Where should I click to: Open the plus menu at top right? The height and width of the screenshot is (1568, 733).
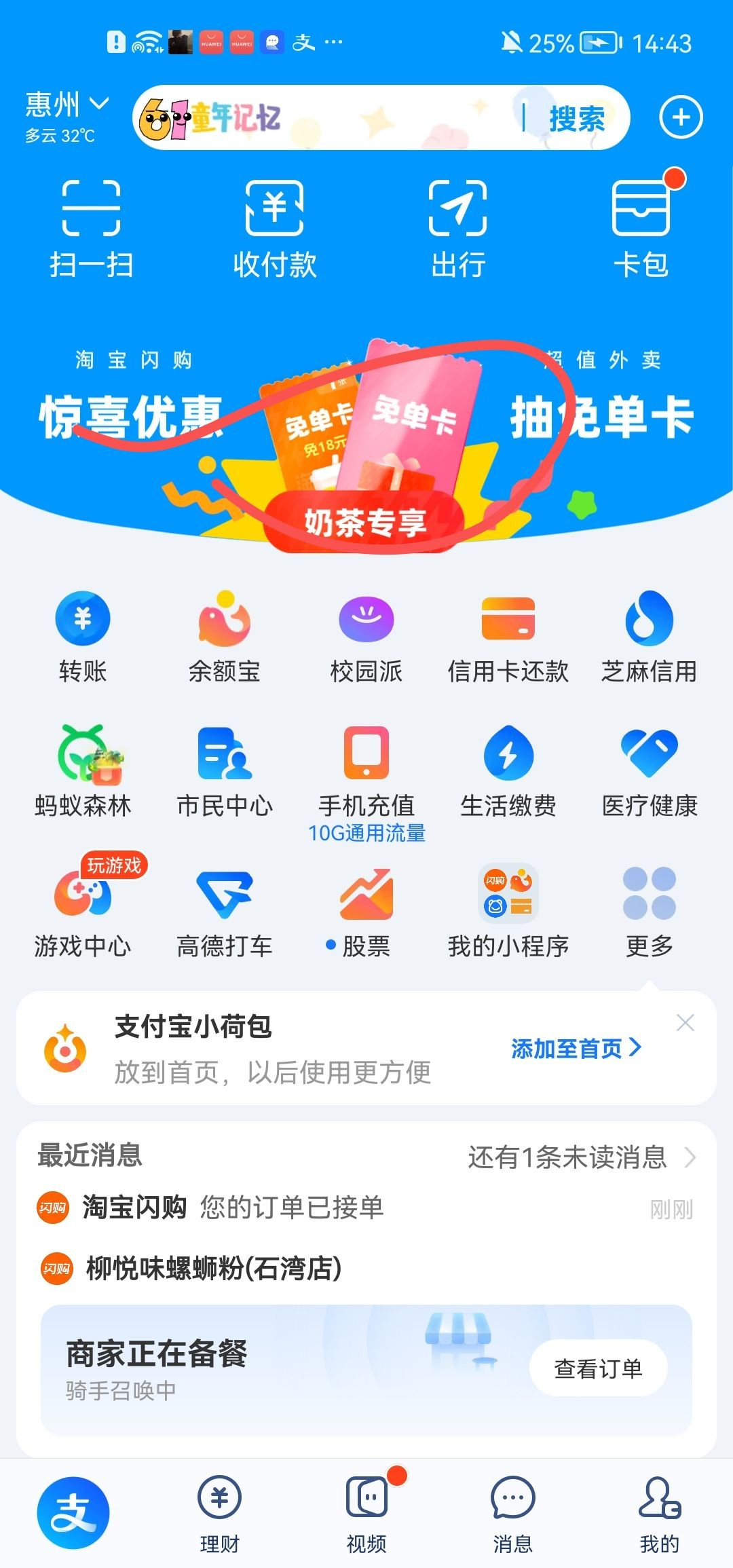coord(681,117)
